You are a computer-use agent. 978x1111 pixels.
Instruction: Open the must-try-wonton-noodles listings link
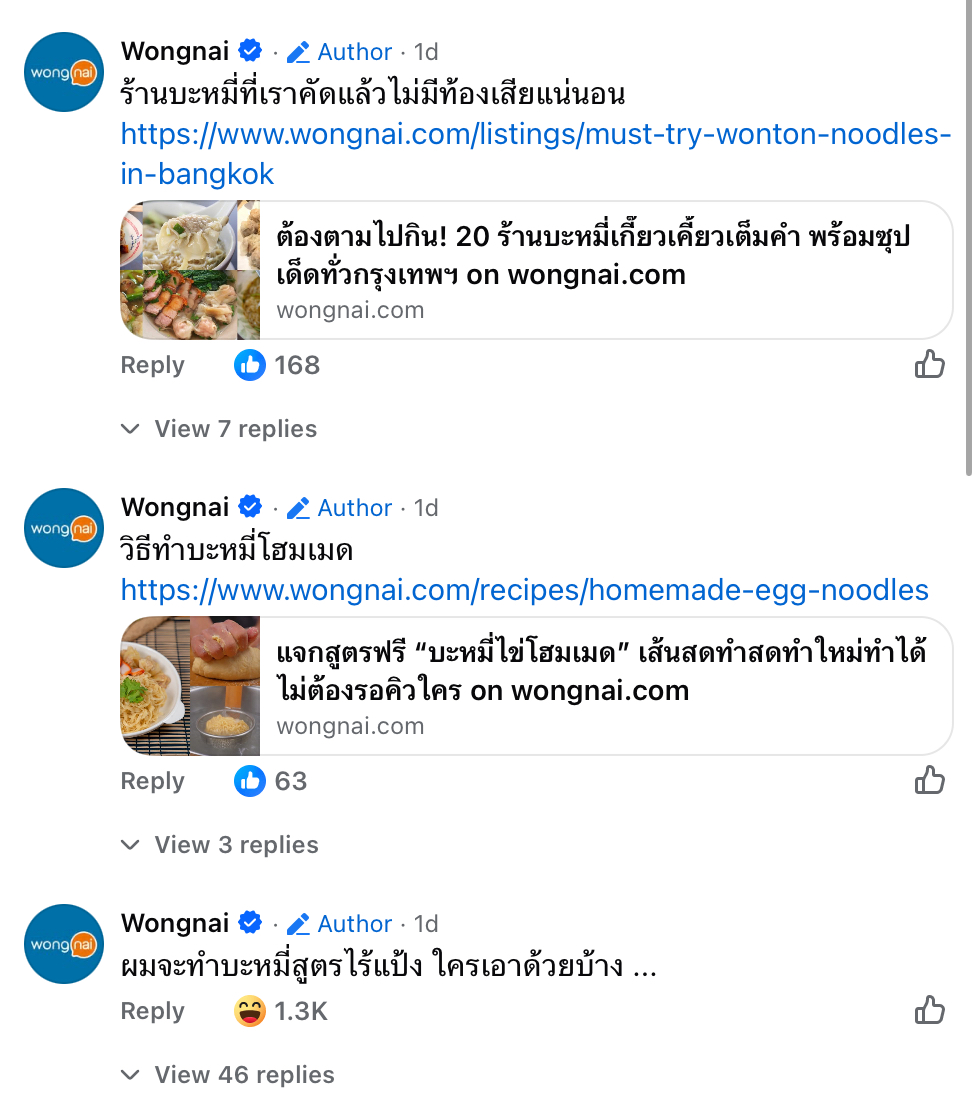click(535, 134)
